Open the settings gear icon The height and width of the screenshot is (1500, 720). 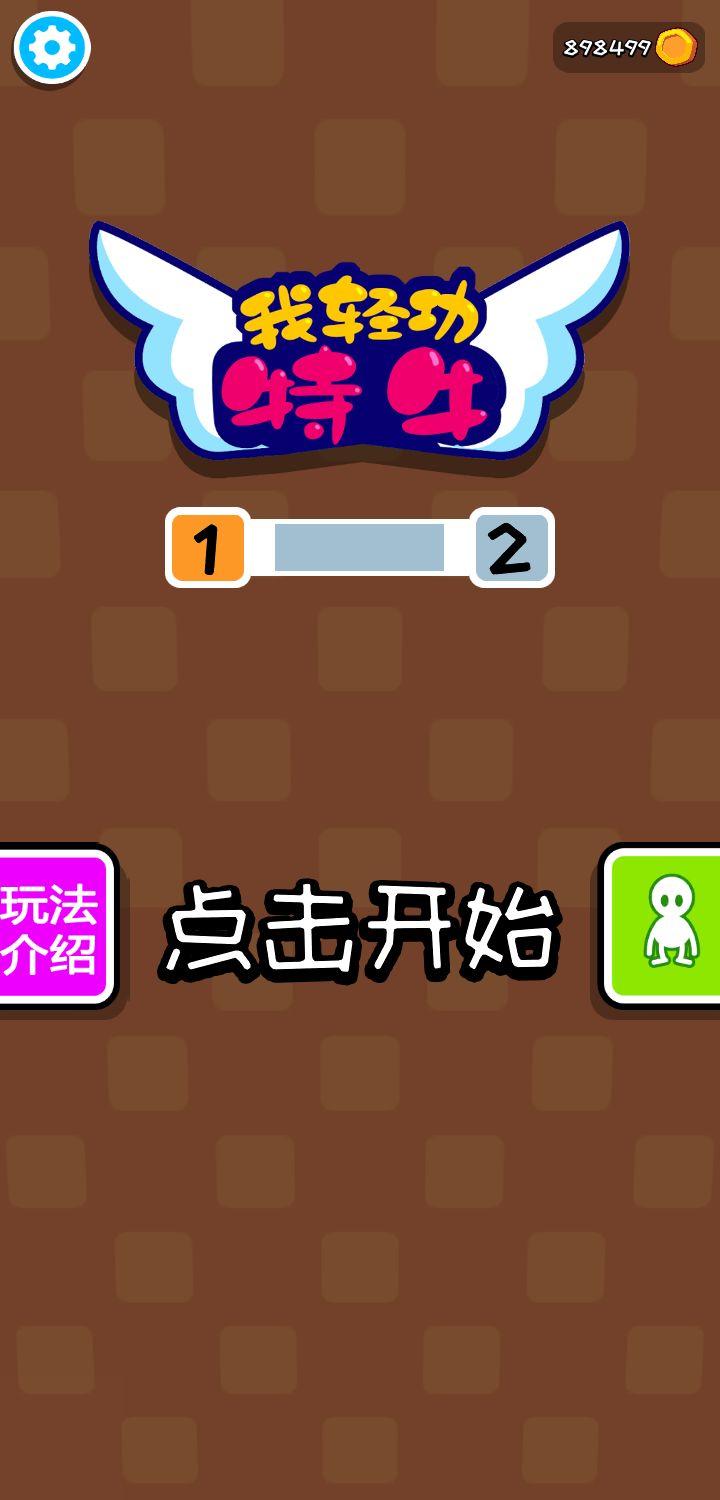click(51, 47)
